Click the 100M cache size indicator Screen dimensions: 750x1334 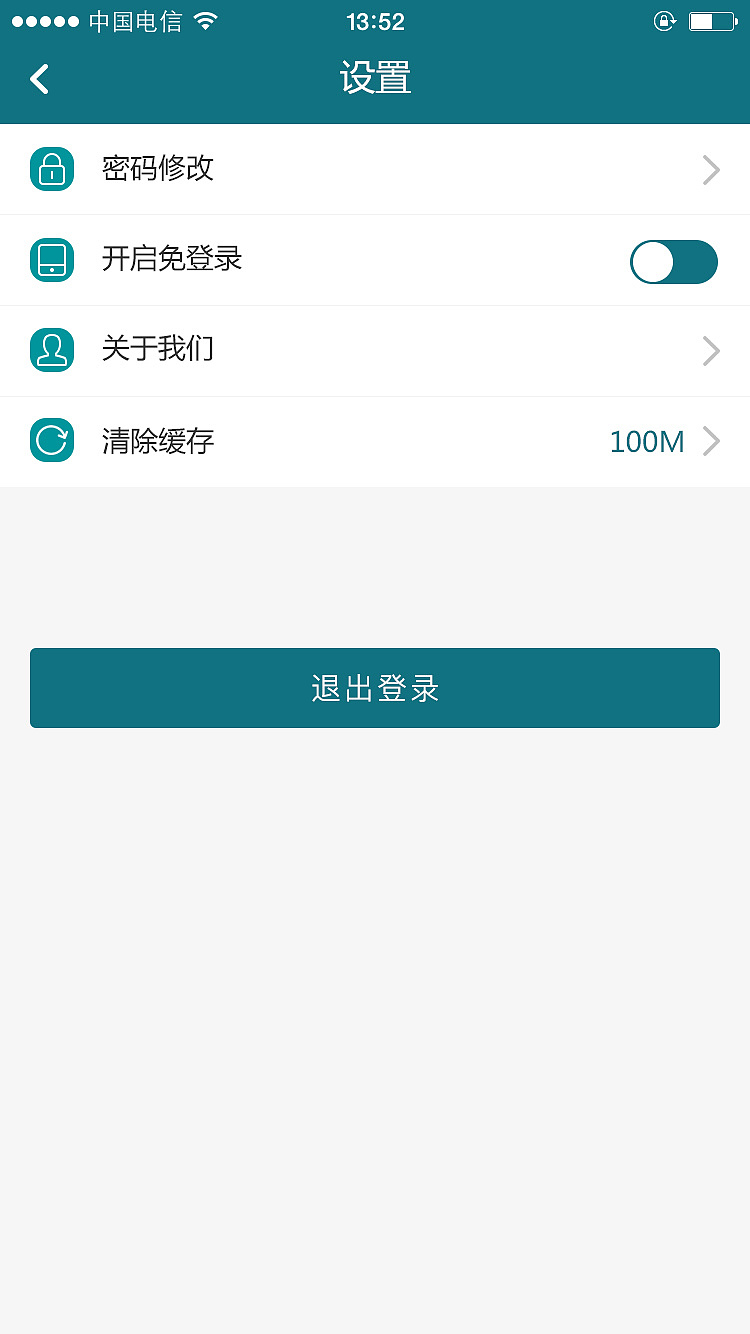(x=647, y=441)
